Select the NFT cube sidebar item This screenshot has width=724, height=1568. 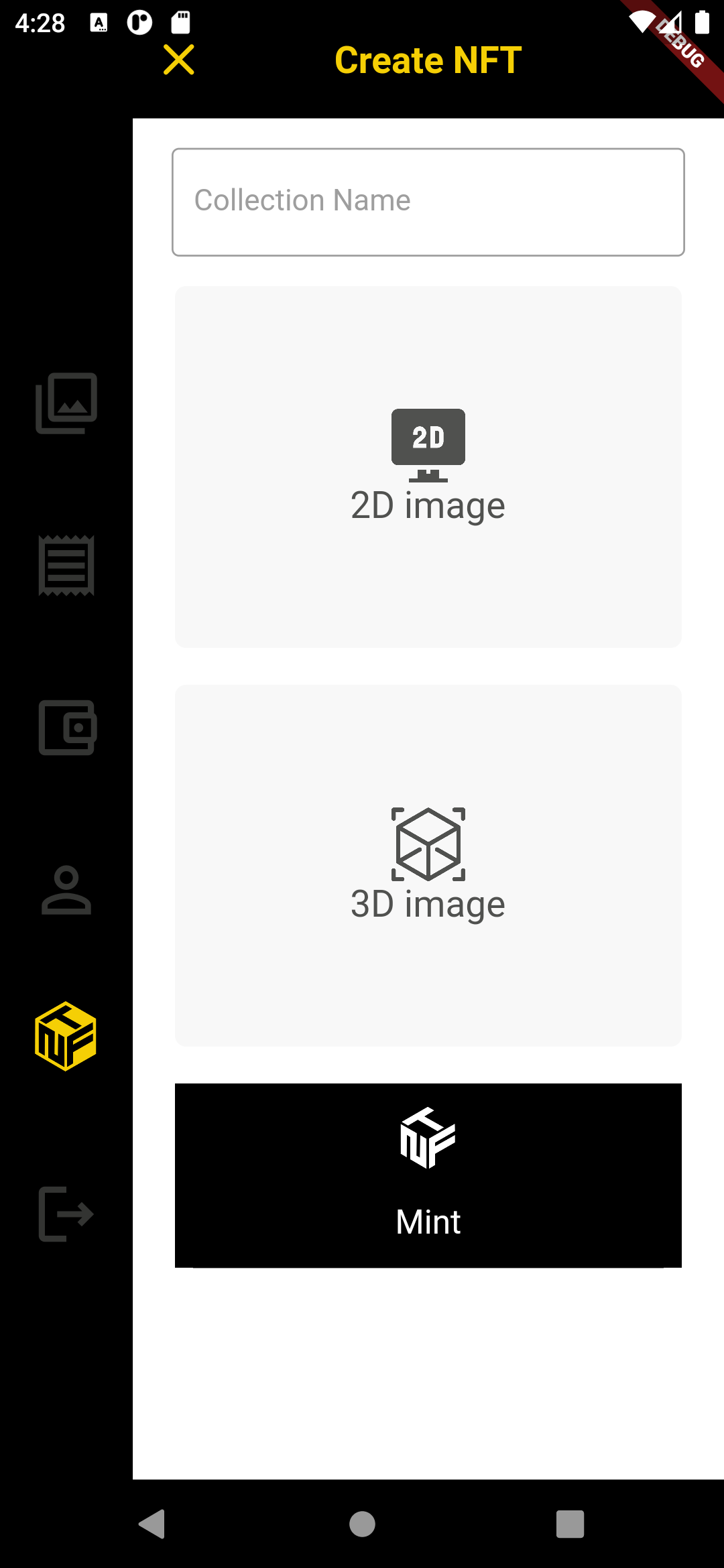click(x=66, y=1036)
